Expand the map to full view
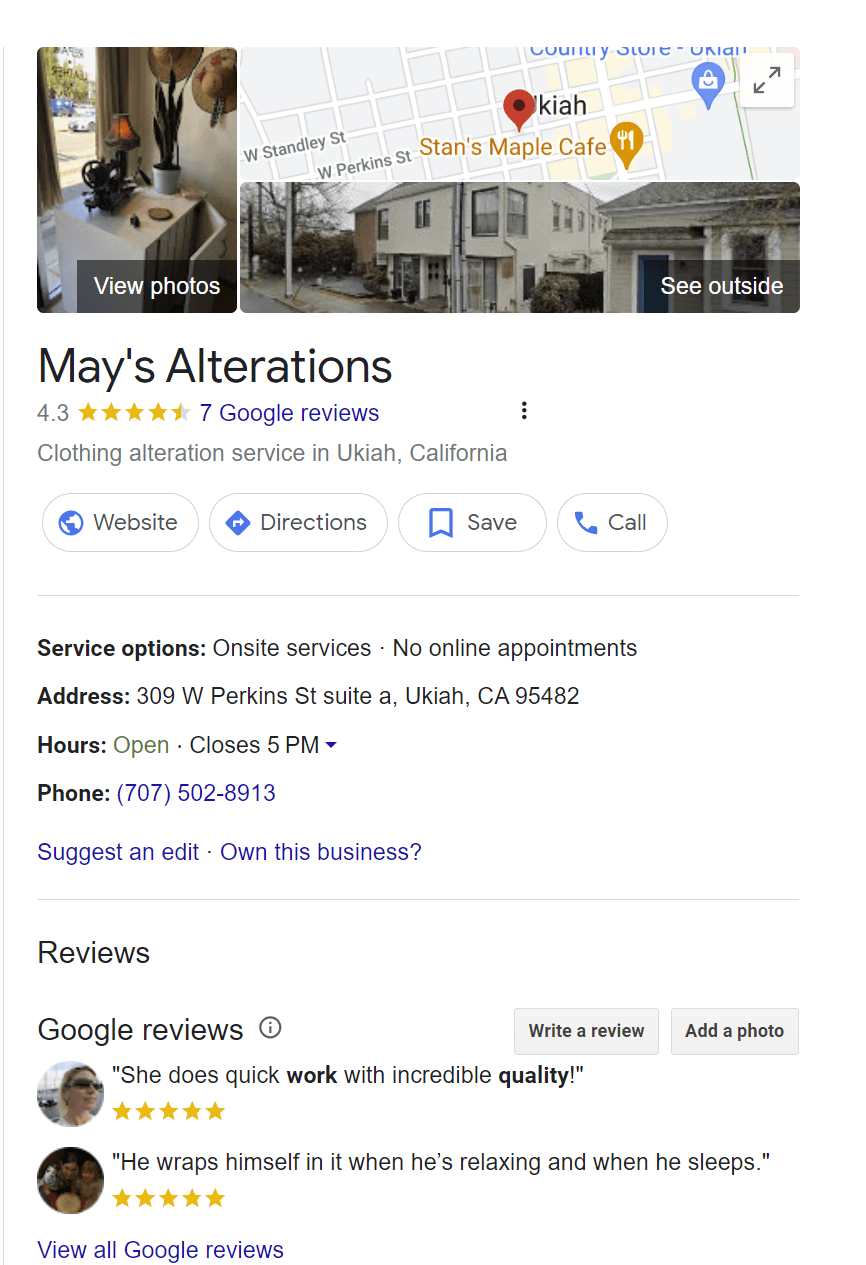 tap(767, 81)
